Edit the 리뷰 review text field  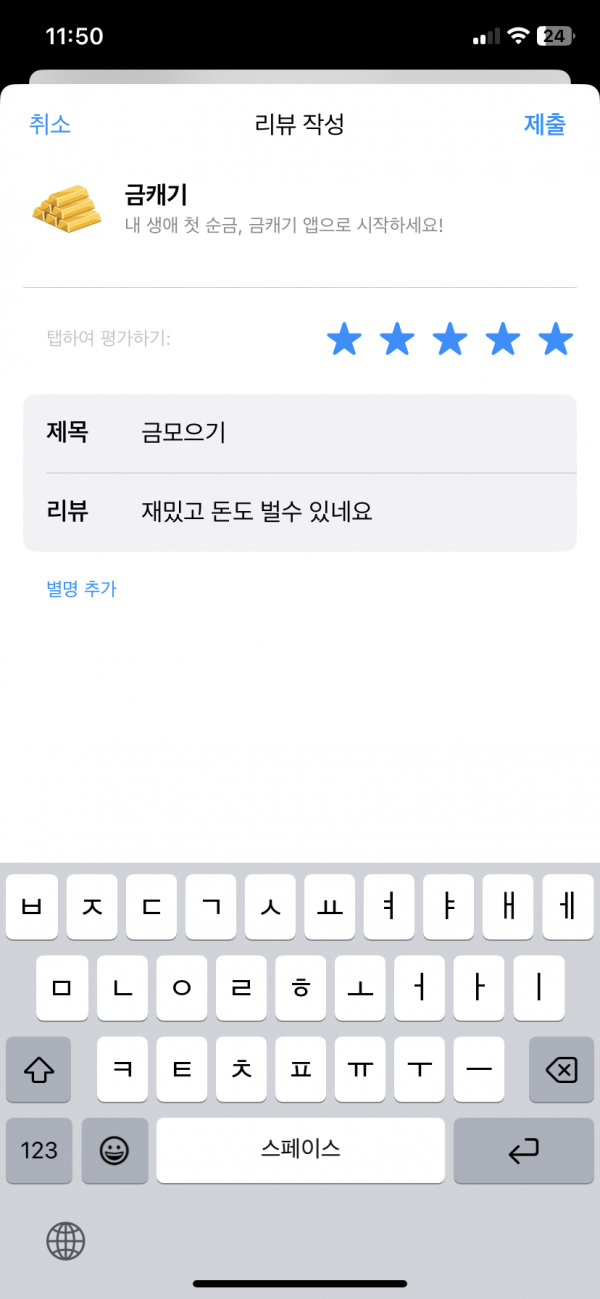[300, 512]
